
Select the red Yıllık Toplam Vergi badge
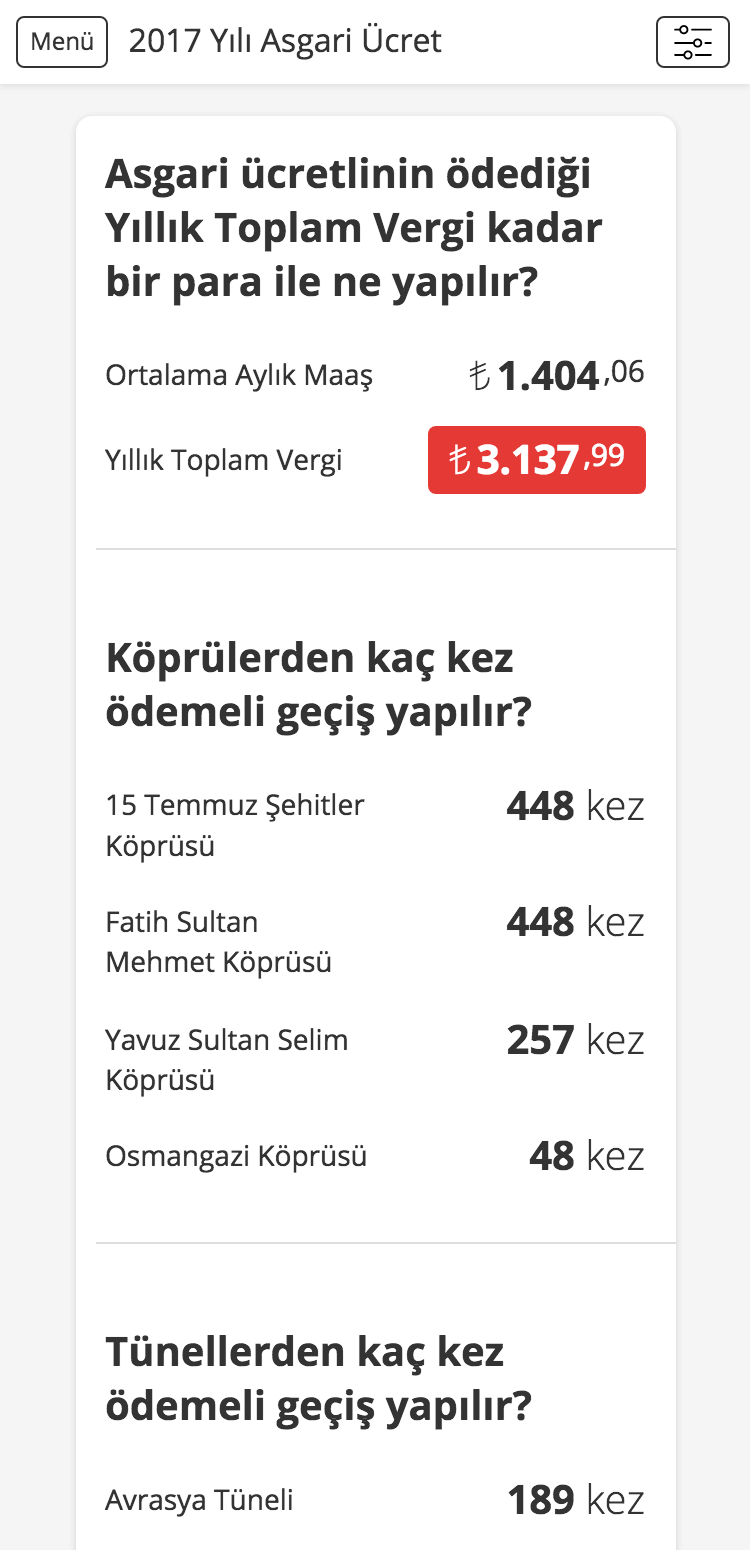pos(537,459)
